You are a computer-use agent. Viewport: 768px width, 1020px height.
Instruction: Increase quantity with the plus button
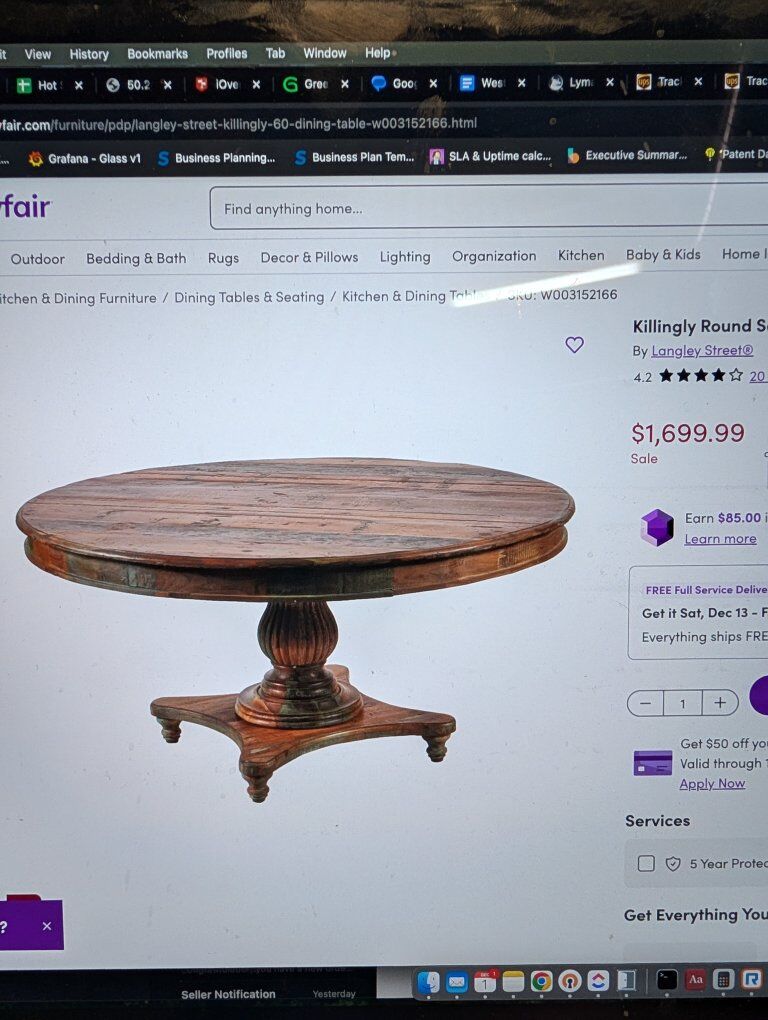tap(720, 703)
